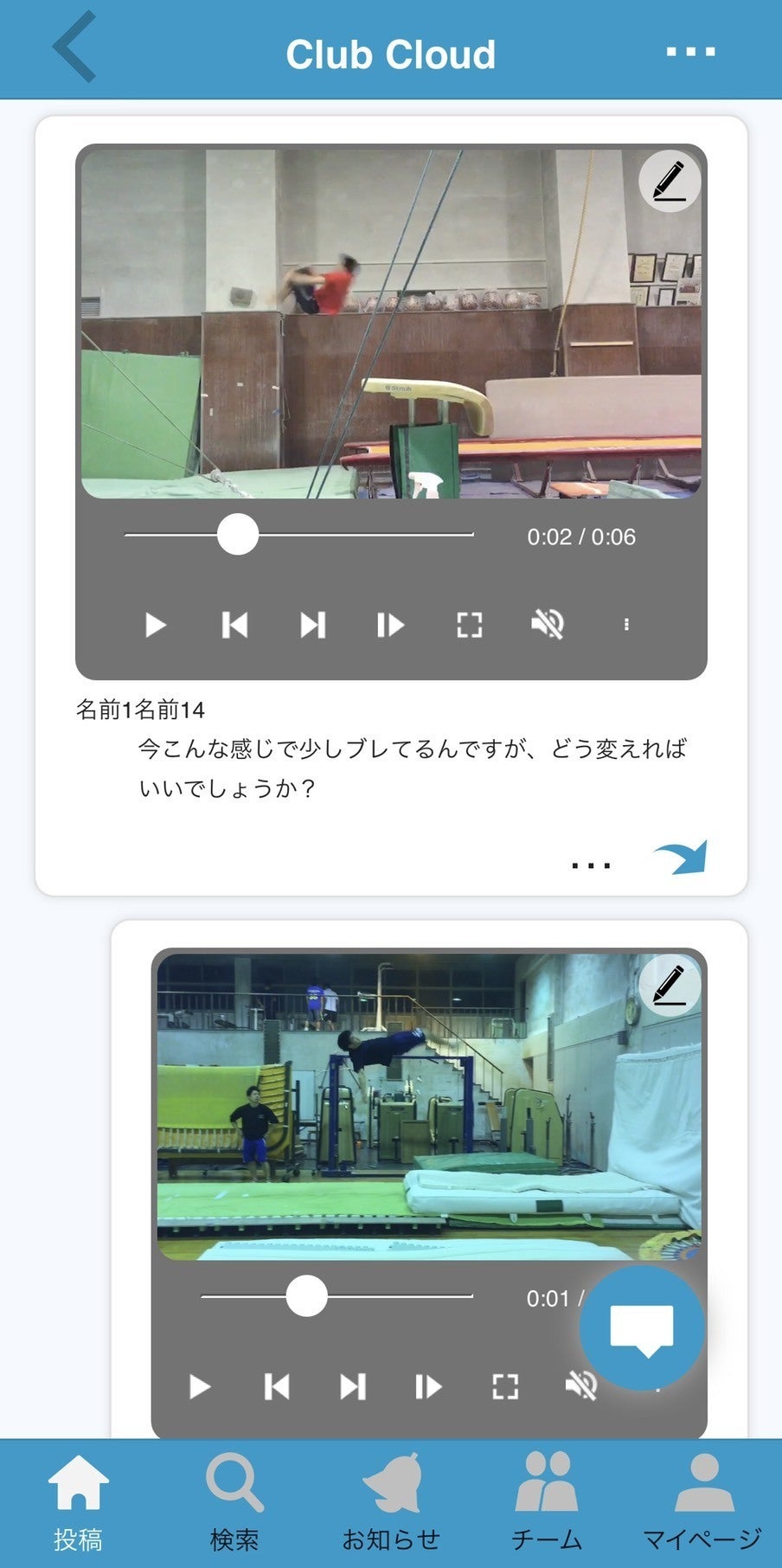Image resolution: width=782 pixels, height=1568 pixels.
Task: Enter fullscreen on the second video
Action: 505,1386
